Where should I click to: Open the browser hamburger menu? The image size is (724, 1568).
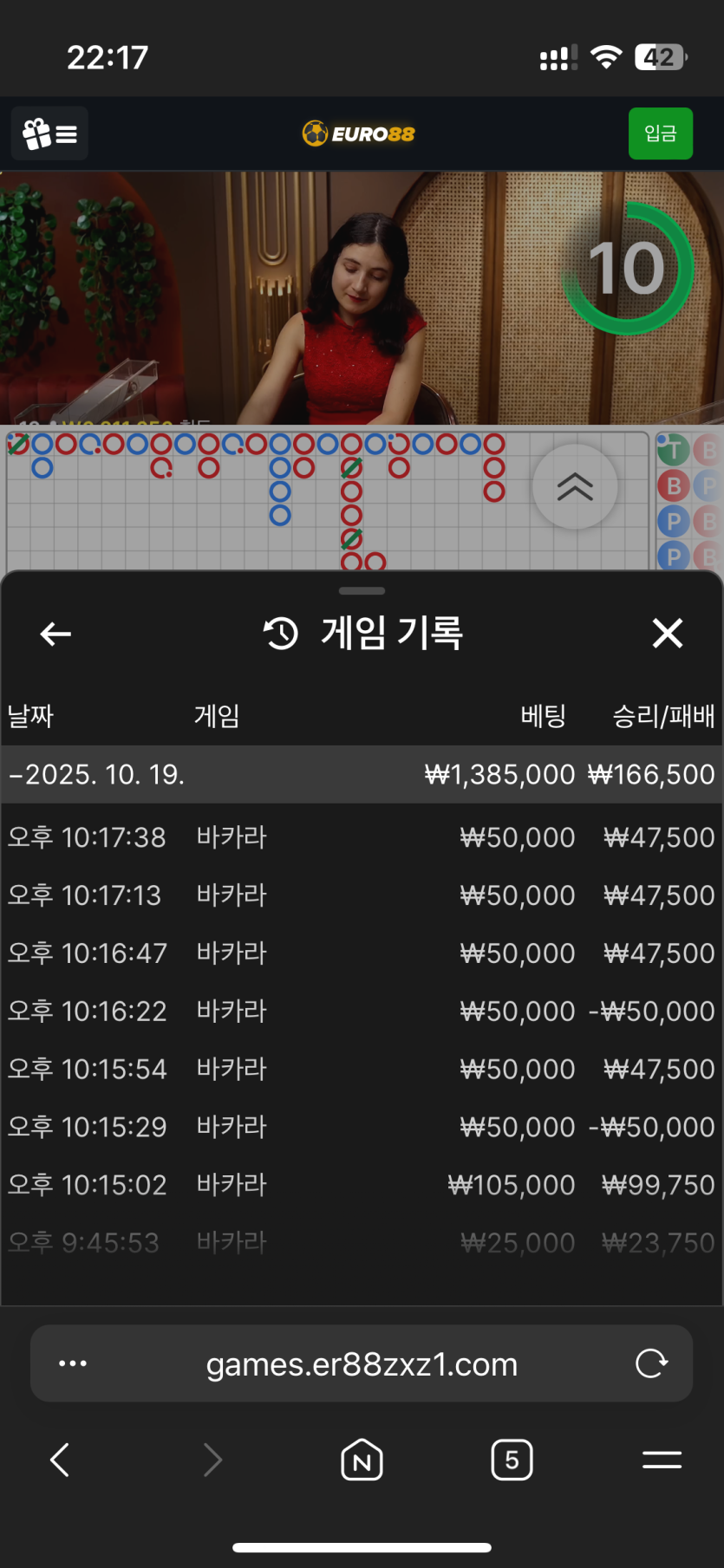tap(662, 1461)
